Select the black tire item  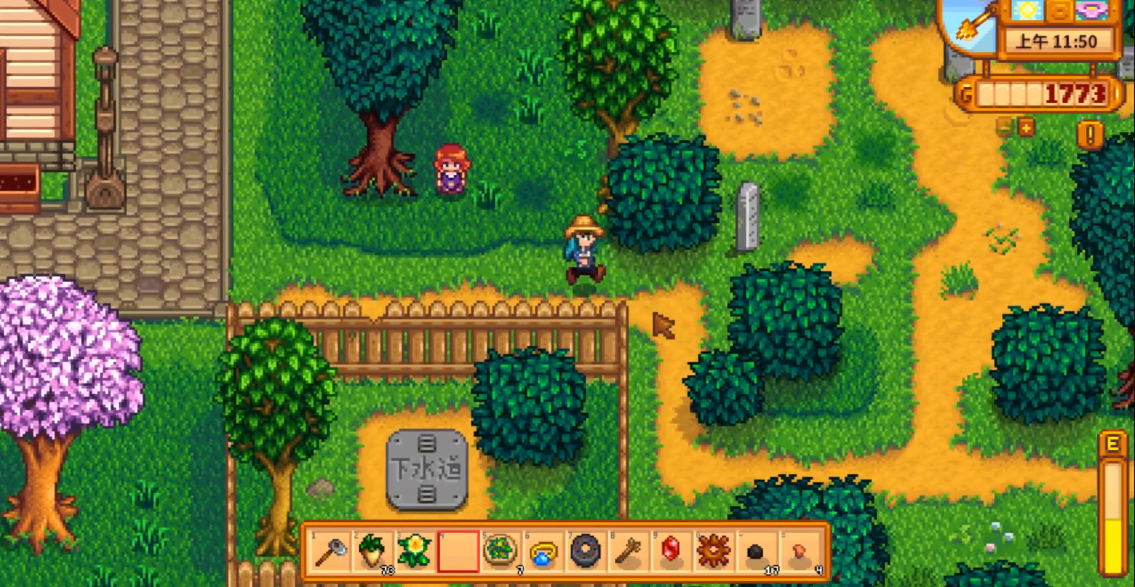click(584, 551)
